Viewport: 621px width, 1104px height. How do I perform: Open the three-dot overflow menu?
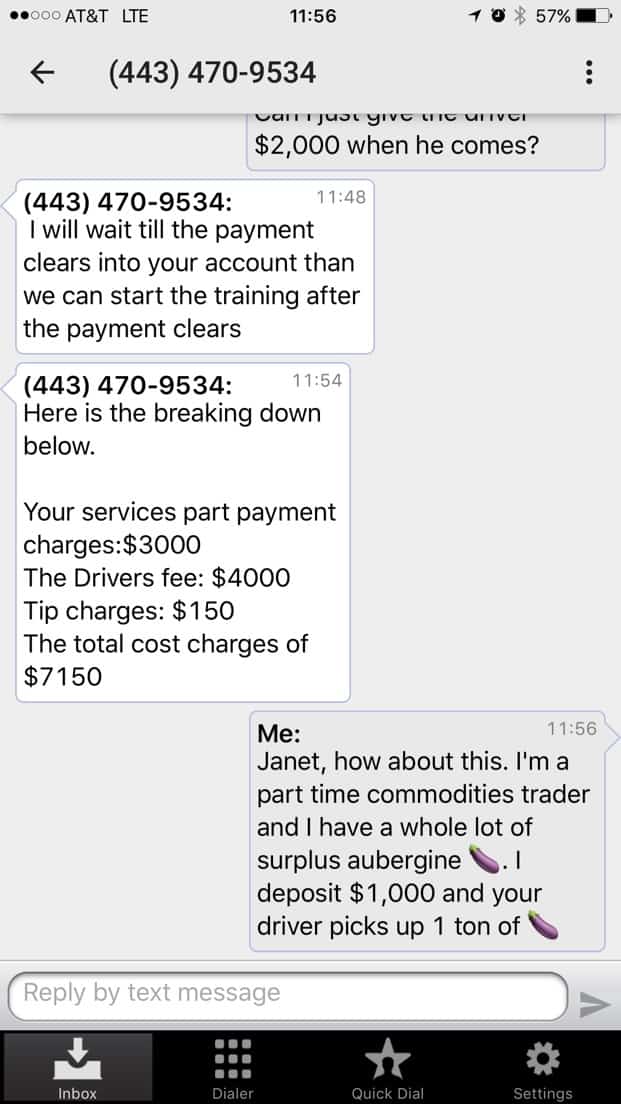click(x=589, y=72)
